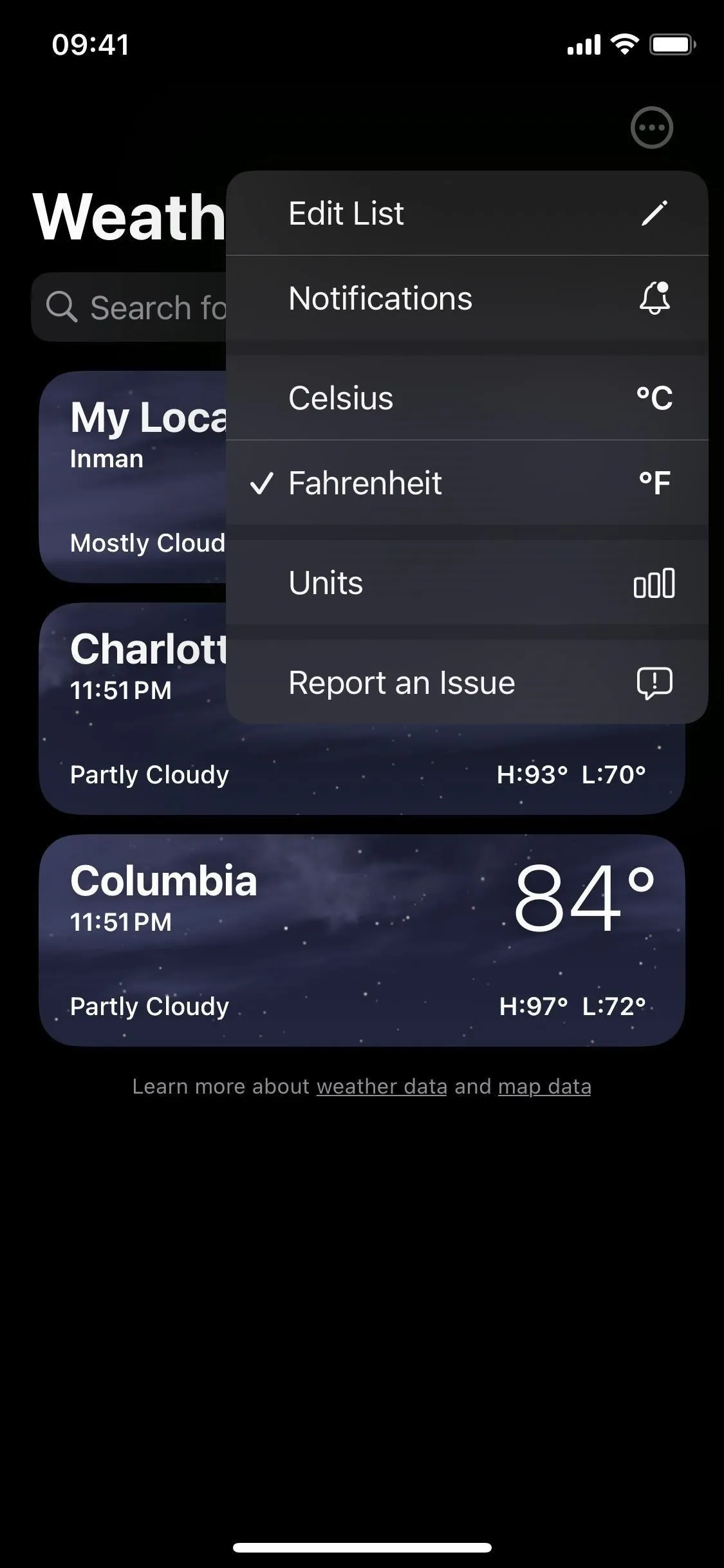Choose Edit List from the menu
The height and width of the screenshot is (1568, 724).
pos(467,213)
